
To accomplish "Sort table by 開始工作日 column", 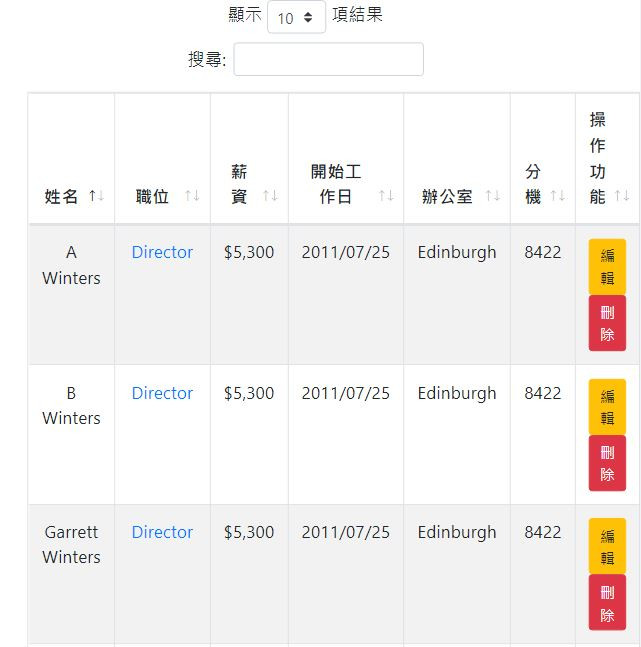I will (346, 184).
